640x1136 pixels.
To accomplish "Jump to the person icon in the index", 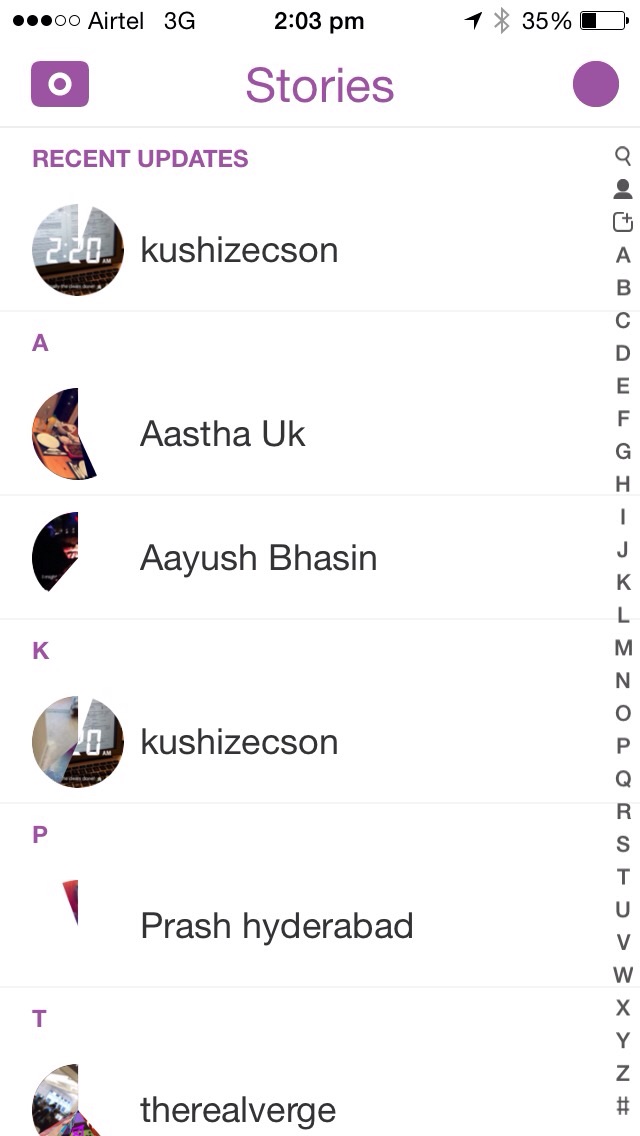I will tap(623, 189).
